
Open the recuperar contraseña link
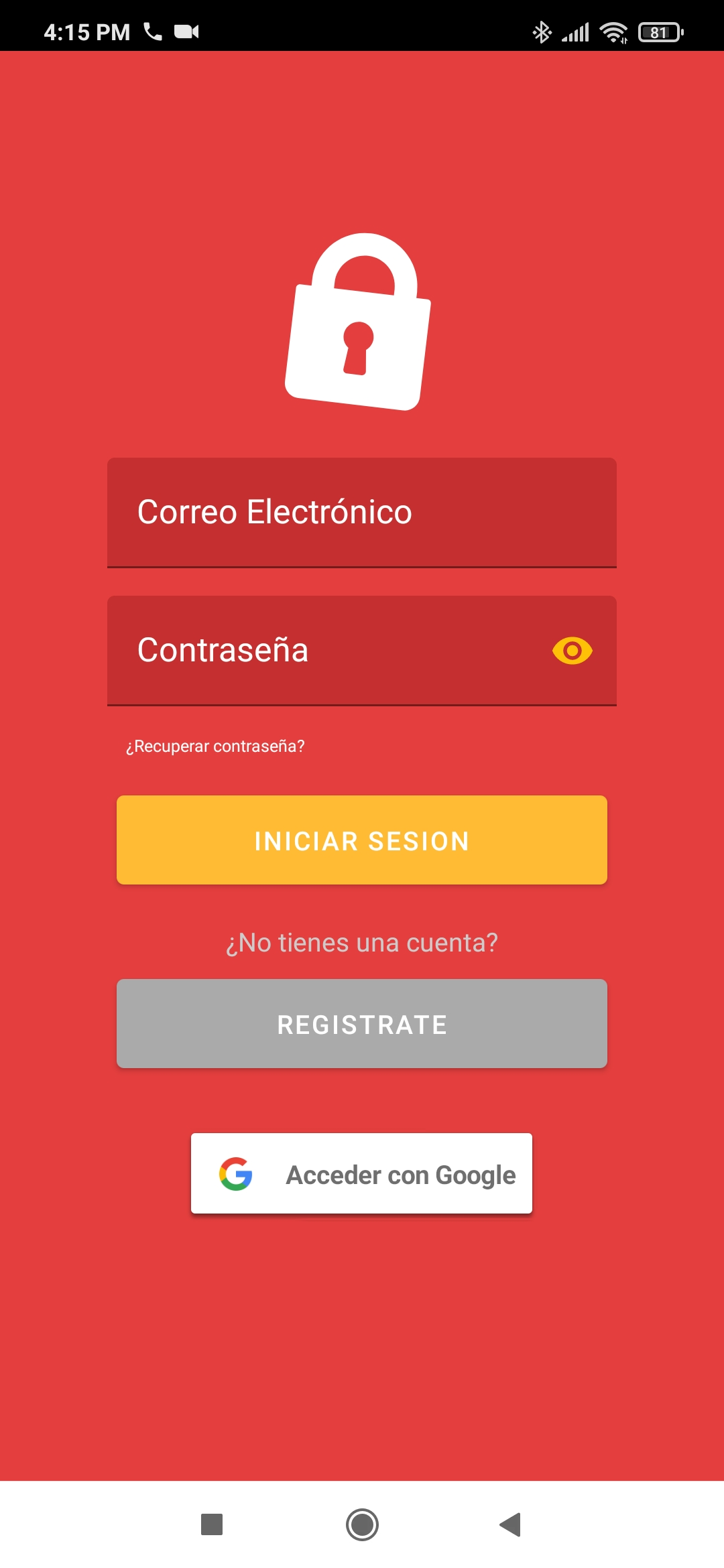215,746
